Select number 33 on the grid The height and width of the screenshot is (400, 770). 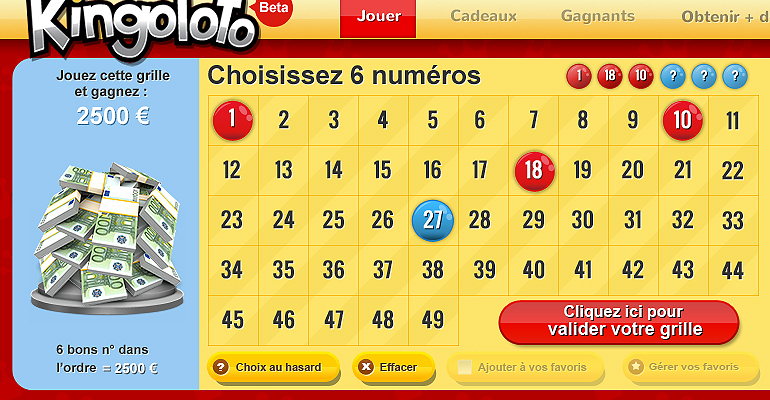733,220
